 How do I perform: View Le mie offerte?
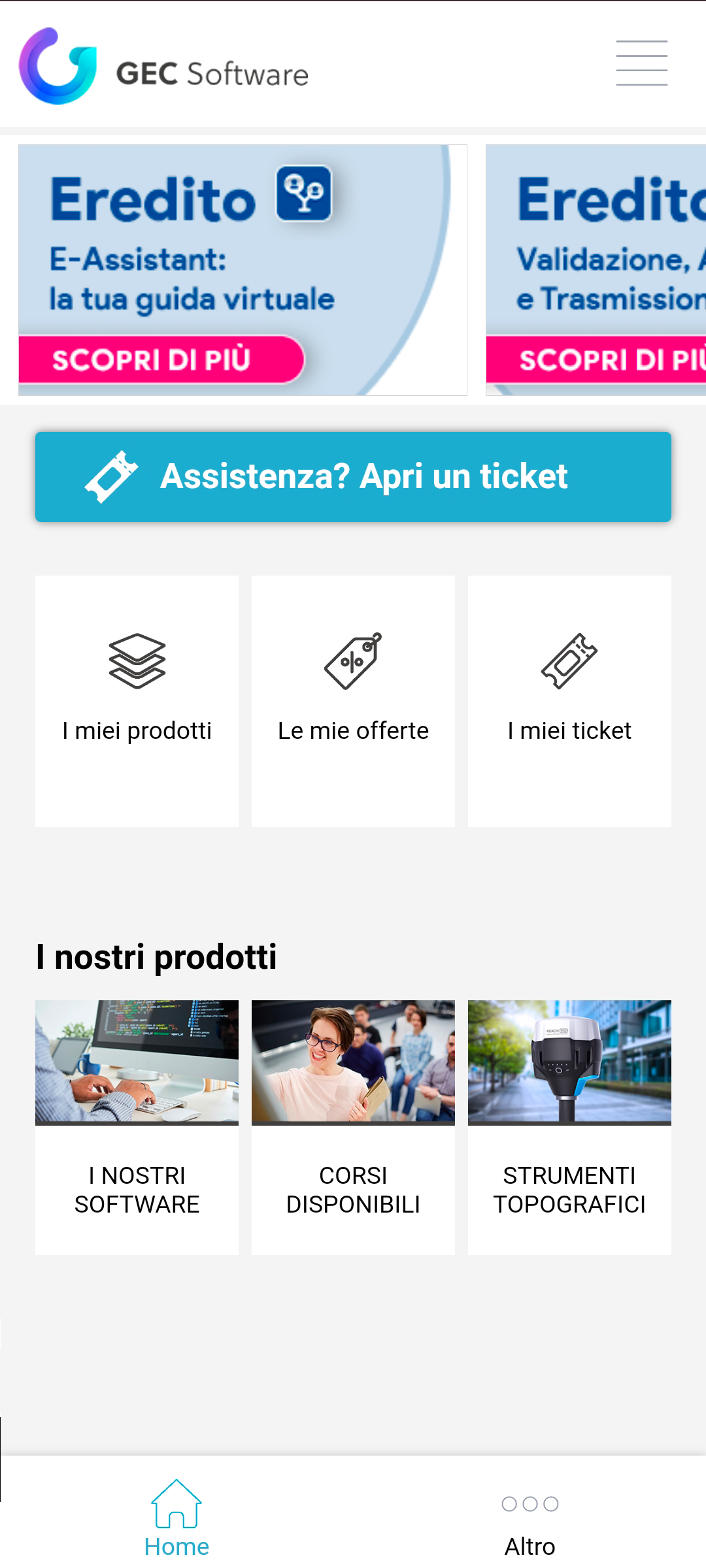353,701
